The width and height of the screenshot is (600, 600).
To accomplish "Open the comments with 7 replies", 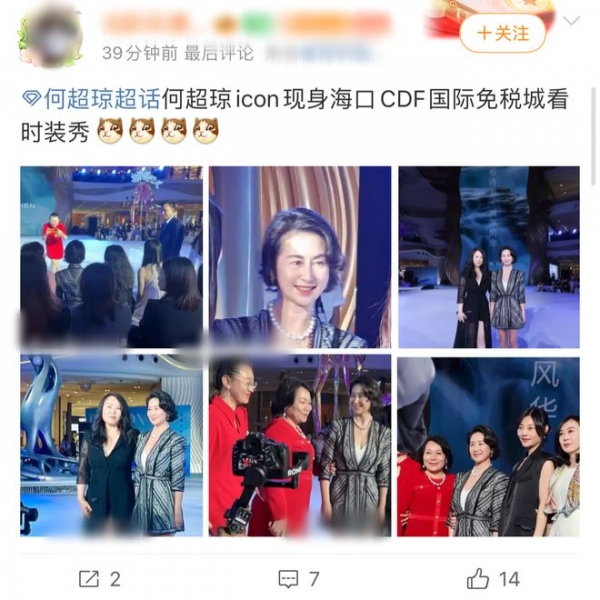I will tap(299, 578).
